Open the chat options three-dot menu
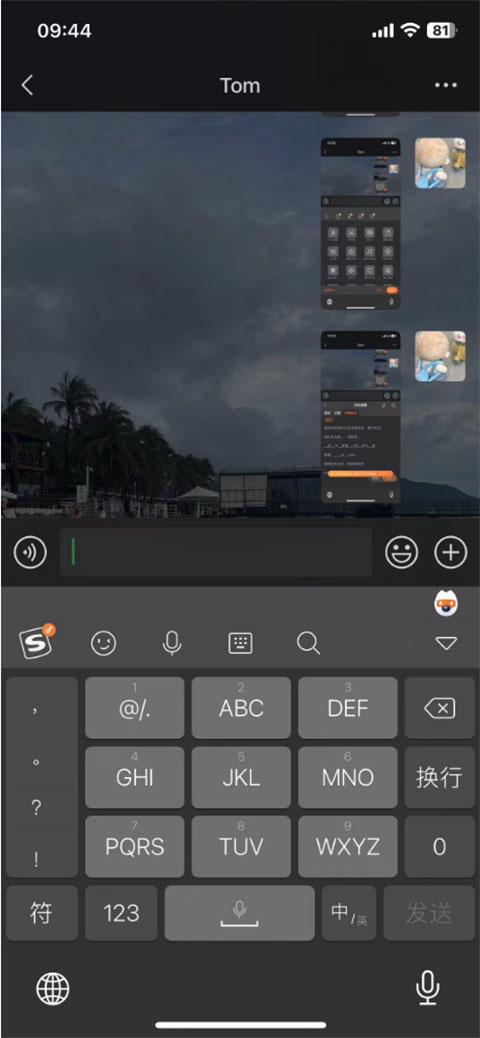 pos(446,85)
